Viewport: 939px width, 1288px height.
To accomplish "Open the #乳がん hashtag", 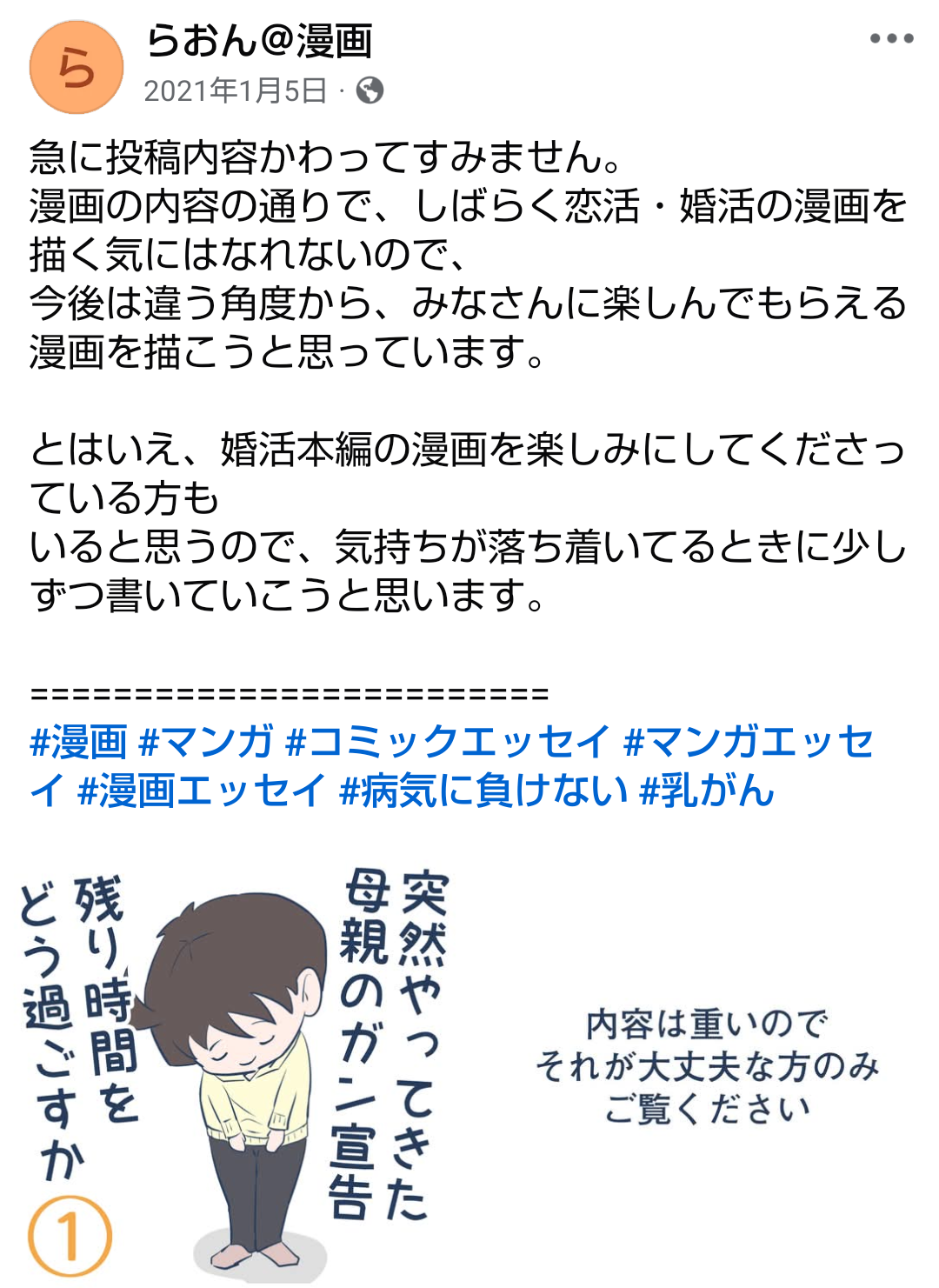I will coord(706,791).
